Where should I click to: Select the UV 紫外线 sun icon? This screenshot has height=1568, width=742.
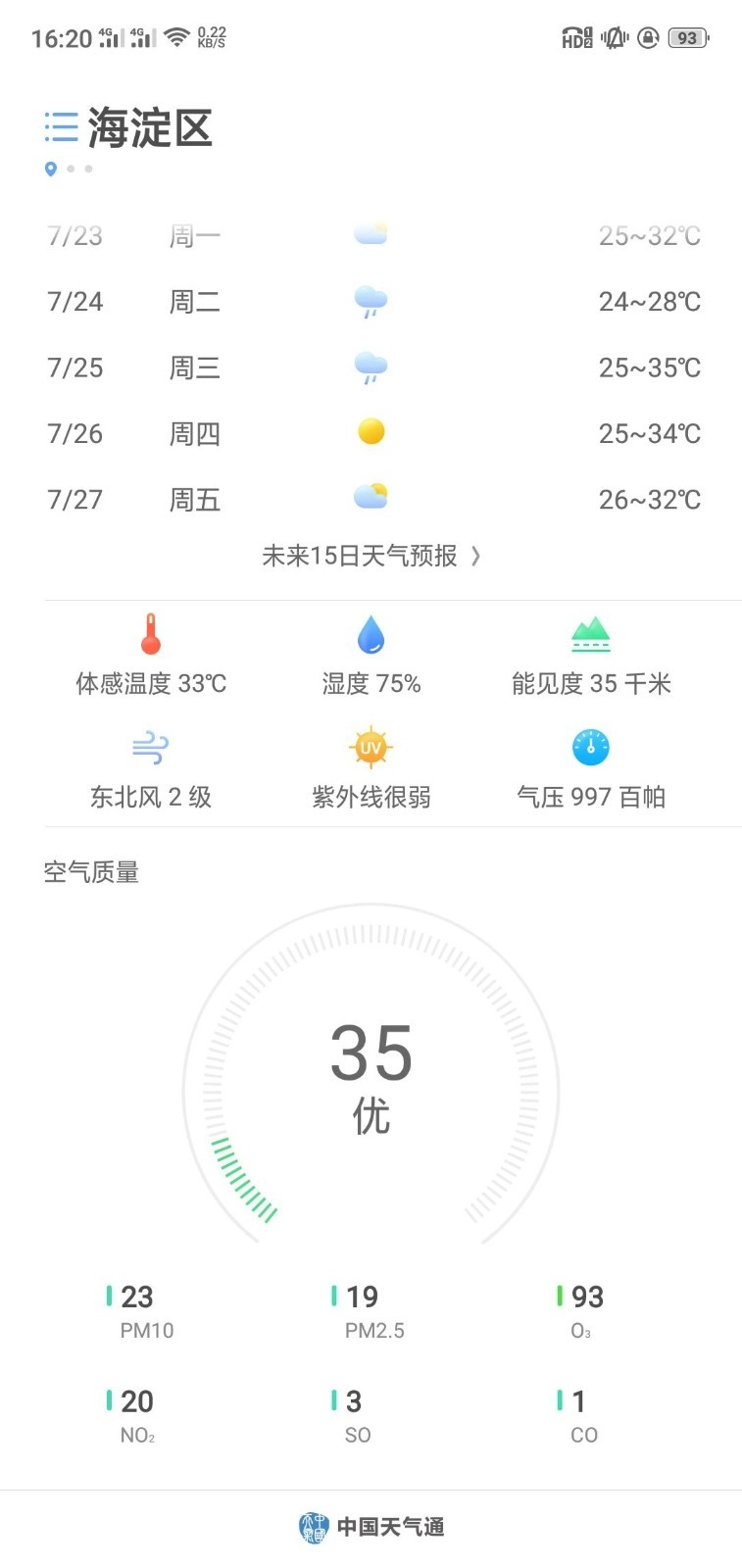[371, 747]
